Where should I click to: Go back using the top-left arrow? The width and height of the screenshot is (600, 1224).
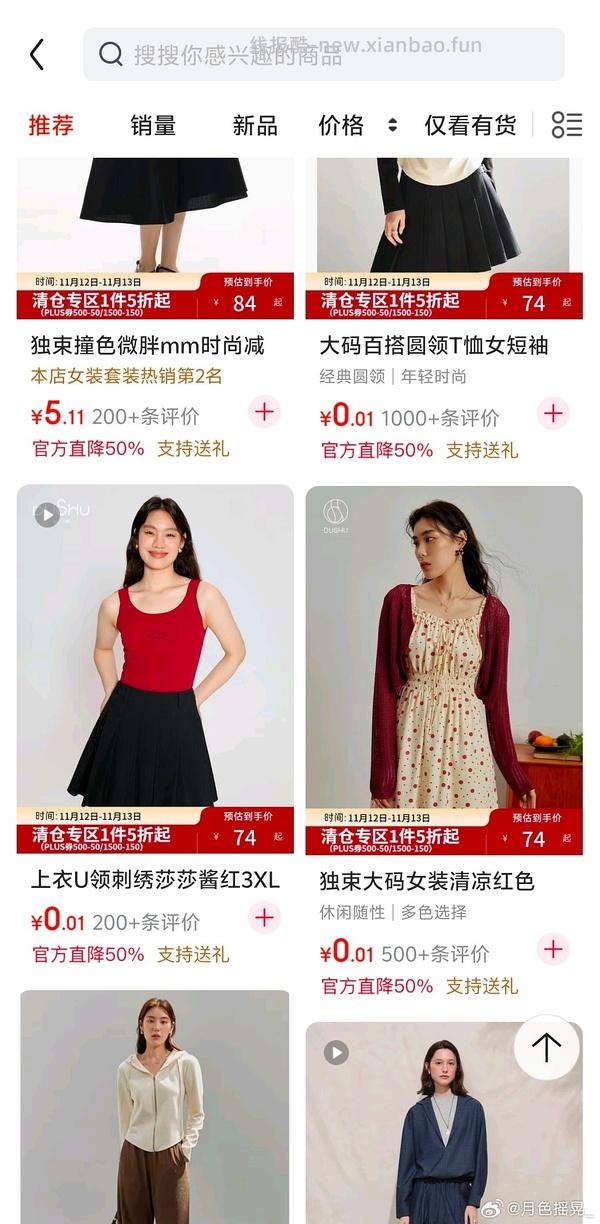click(37, 54)
